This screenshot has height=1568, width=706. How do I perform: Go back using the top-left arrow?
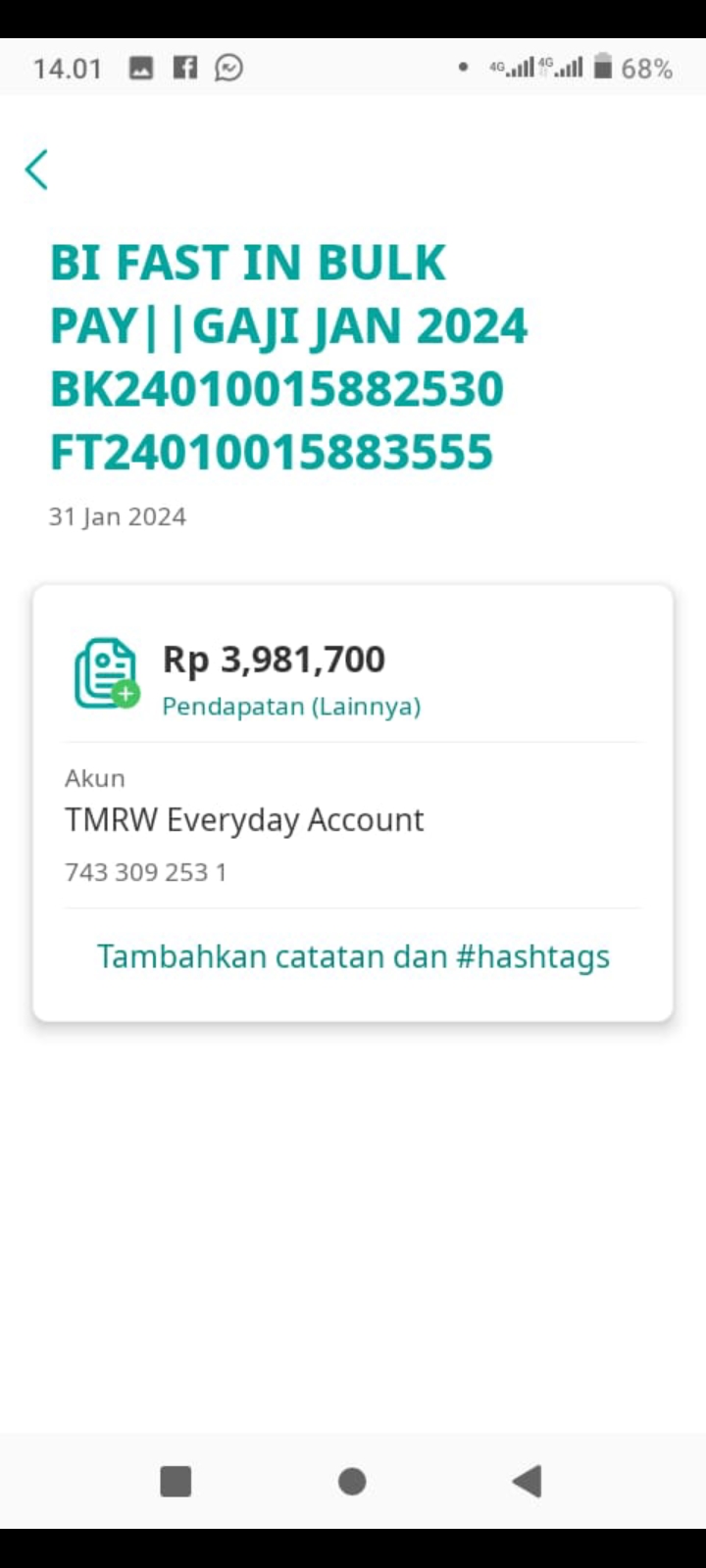click(37, 170)
